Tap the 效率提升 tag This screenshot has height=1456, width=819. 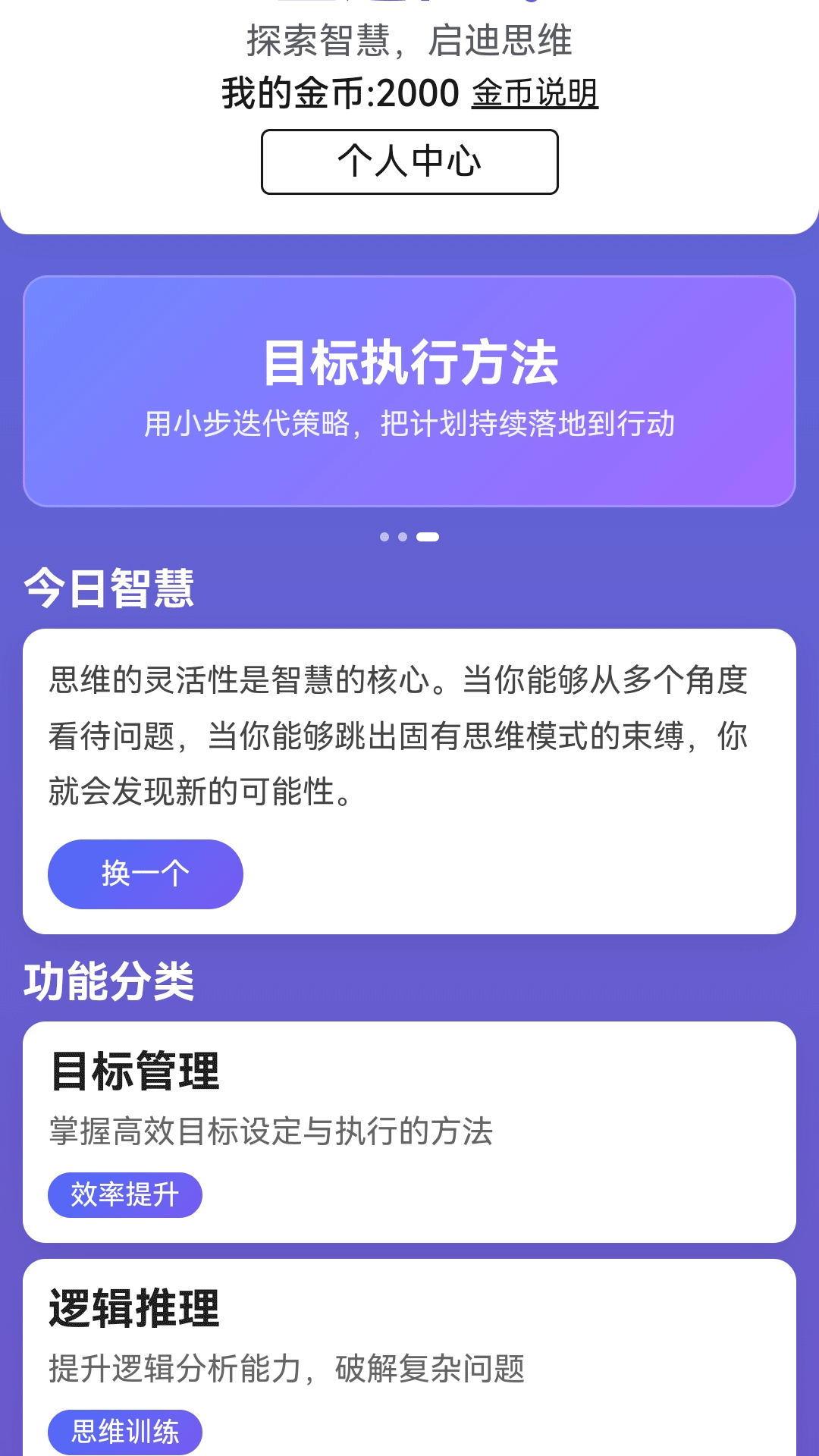(125, 1195)
